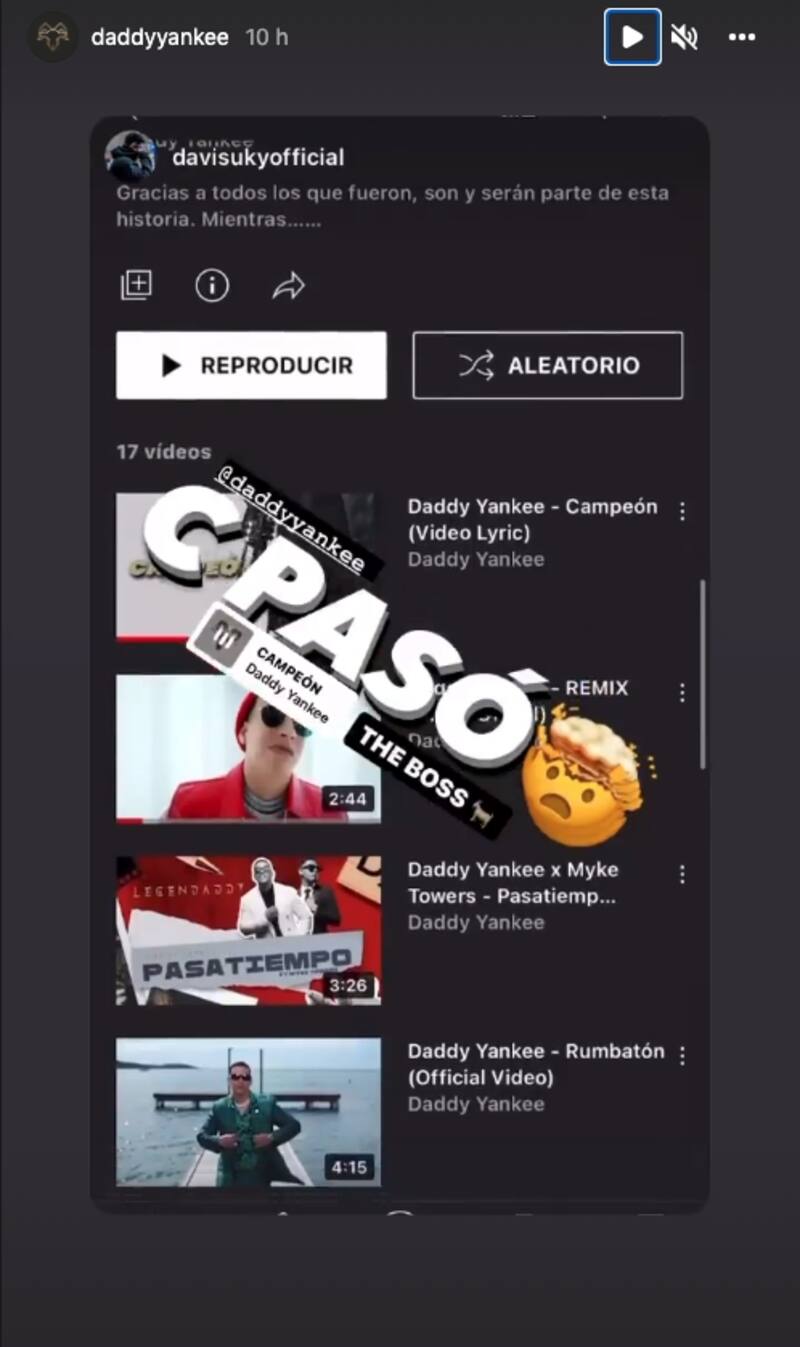800x1347 pixels.
Task: Resume the story with the play button
Action: [x=632, y=38]
